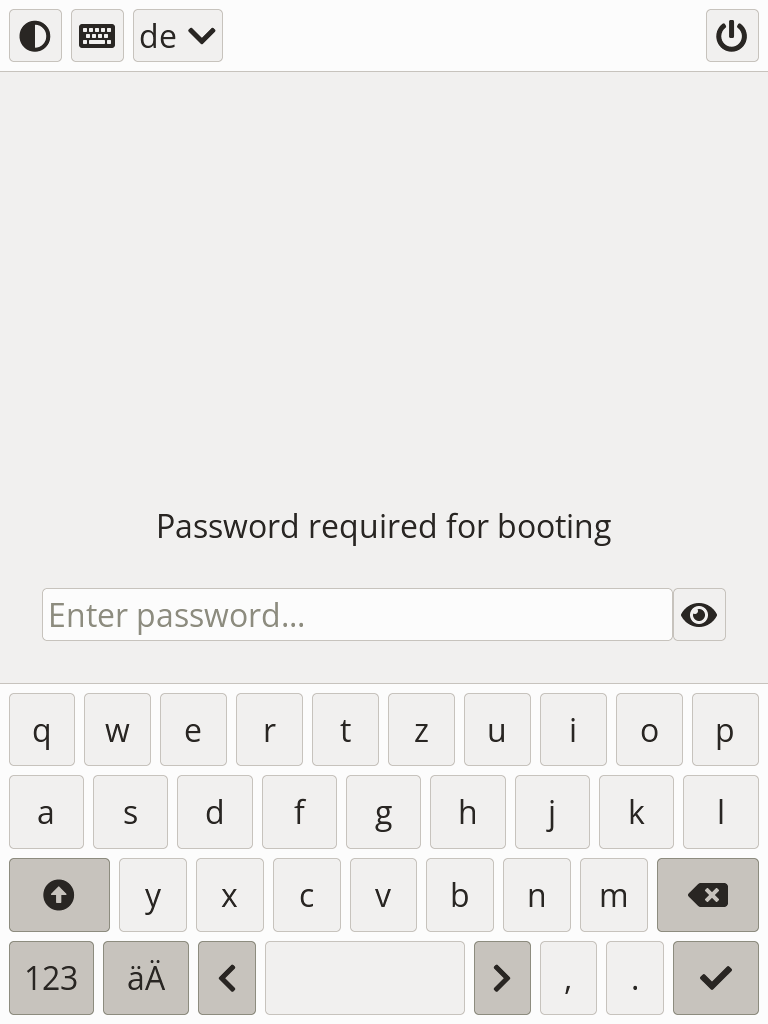Move the cursor right with the arrow key

pos(502,978)
